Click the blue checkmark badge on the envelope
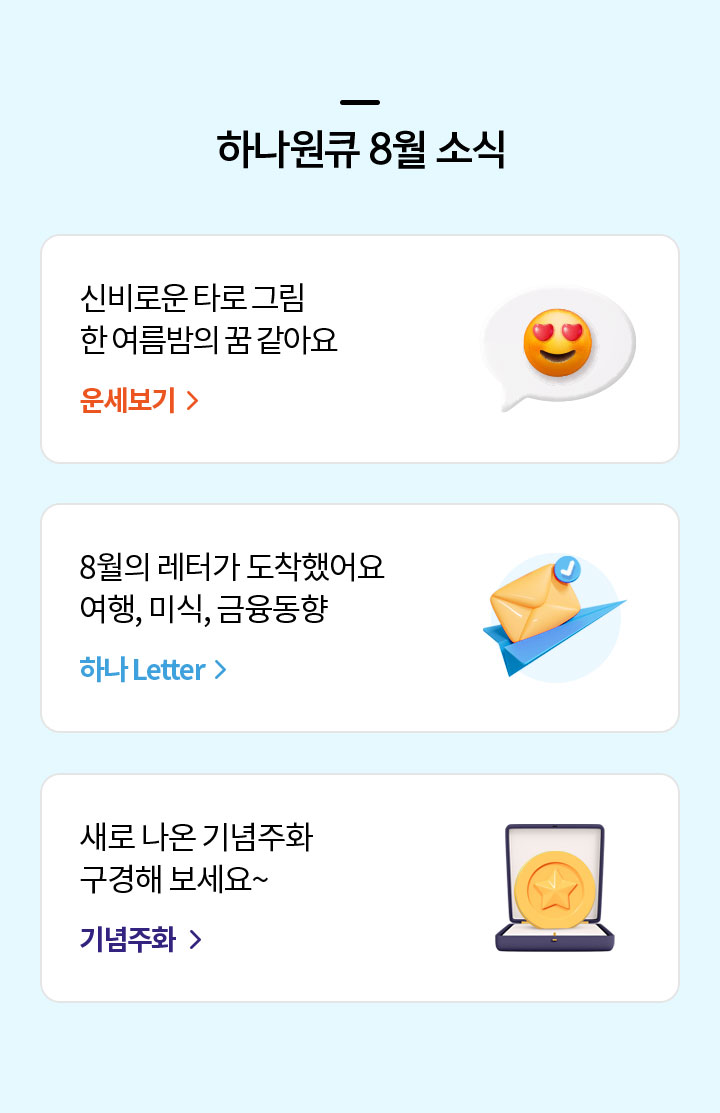Screen dimensions: 720x1113 568,568
